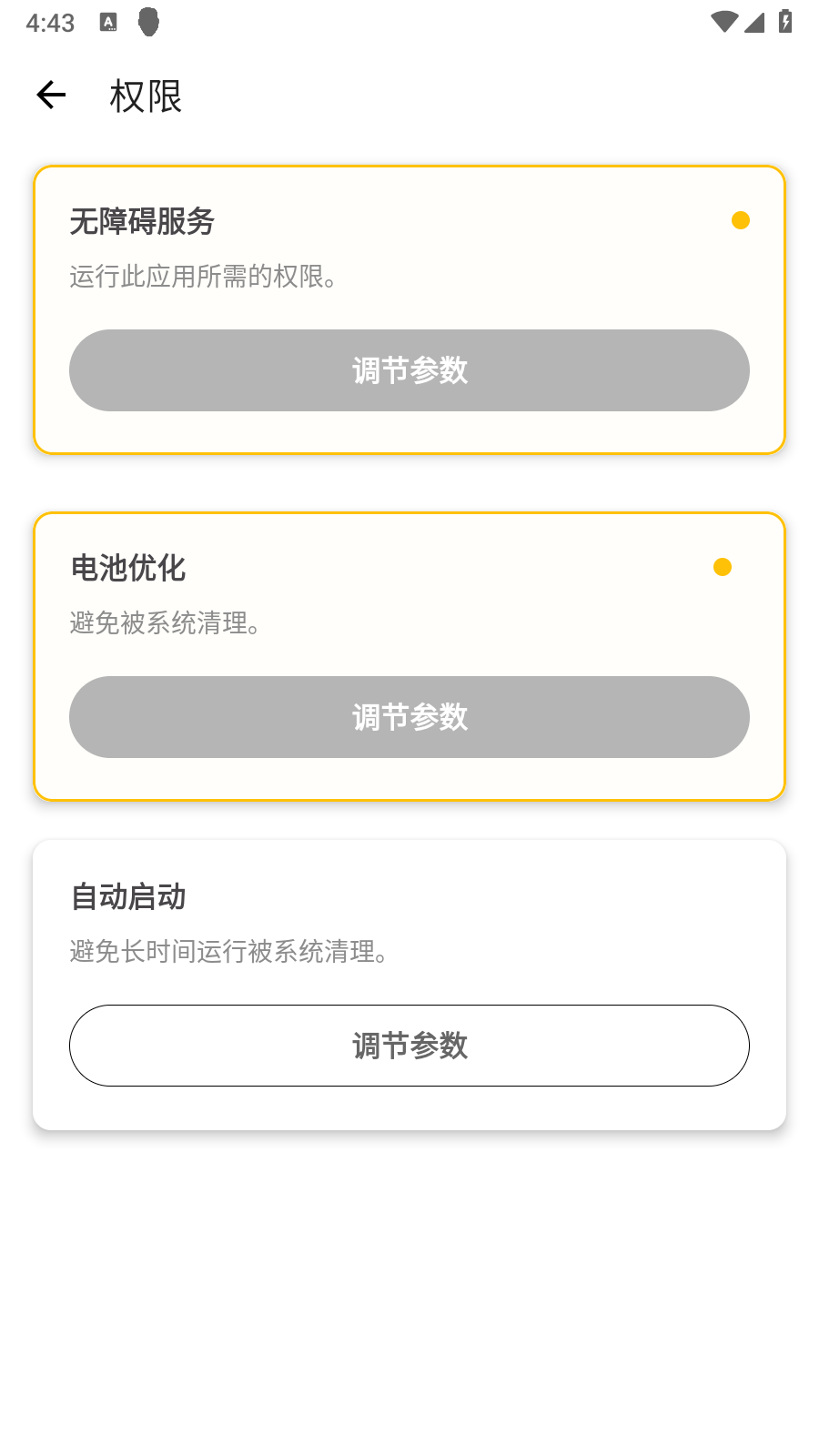The image size is (819, 1456).
Task: Tap the disabled 调节参数 control under 电池优化
Action: (409, 717)
